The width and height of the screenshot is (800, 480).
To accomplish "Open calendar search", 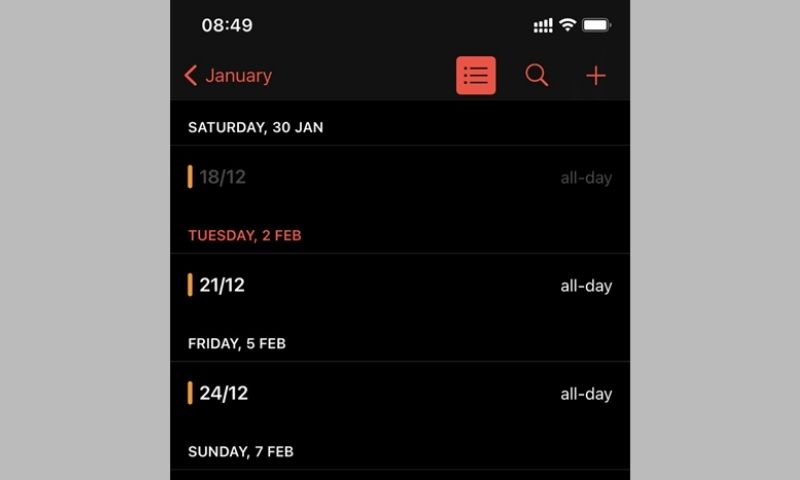I will (537, 76).
